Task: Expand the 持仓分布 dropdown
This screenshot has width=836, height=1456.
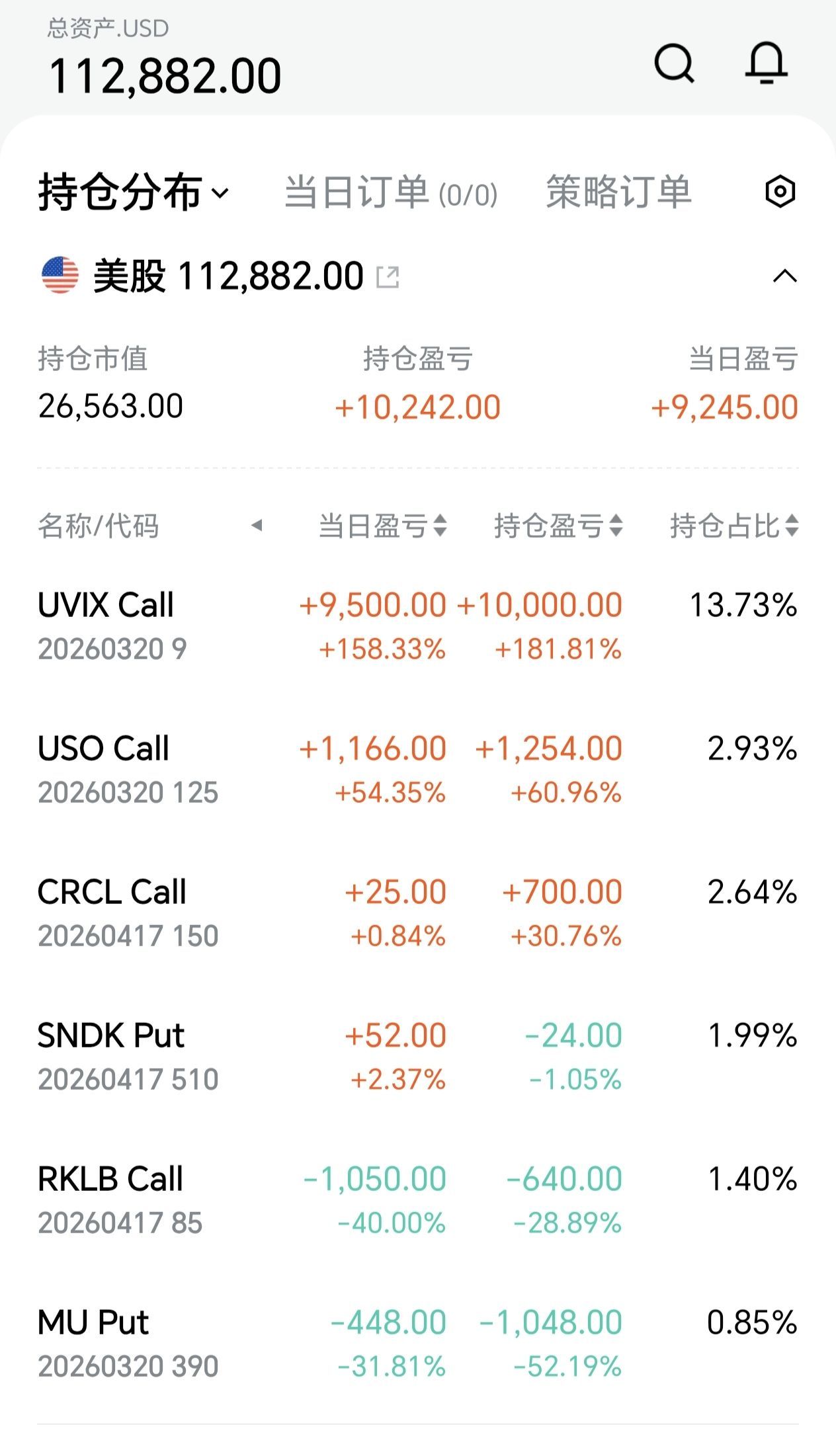Action: 134,192
